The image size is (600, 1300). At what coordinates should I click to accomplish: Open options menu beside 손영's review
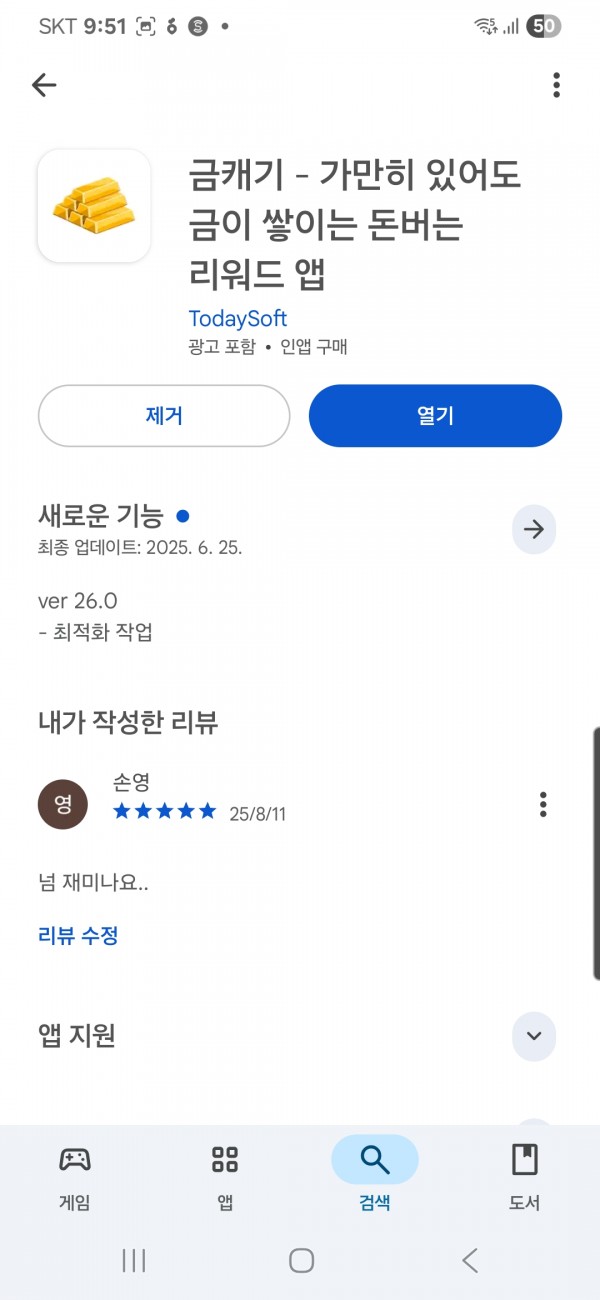click(x=543, y=804)
